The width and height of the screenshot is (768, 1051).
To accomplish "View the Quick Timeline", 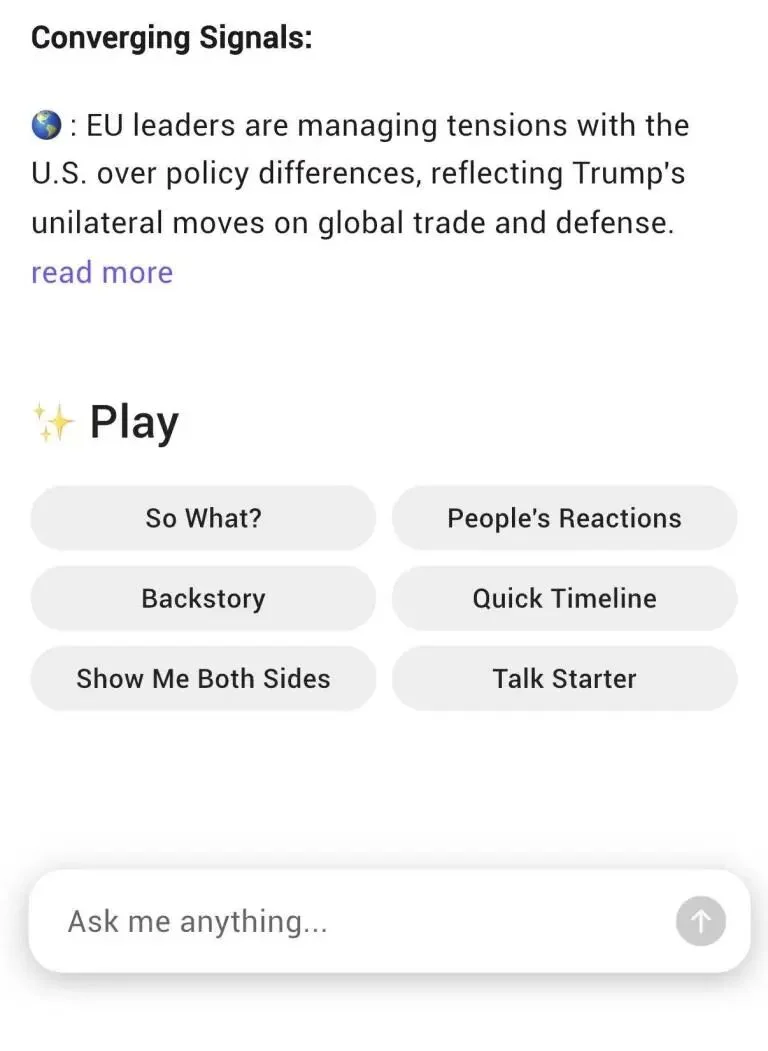I will pyautogui.click(x=564, y=598).
